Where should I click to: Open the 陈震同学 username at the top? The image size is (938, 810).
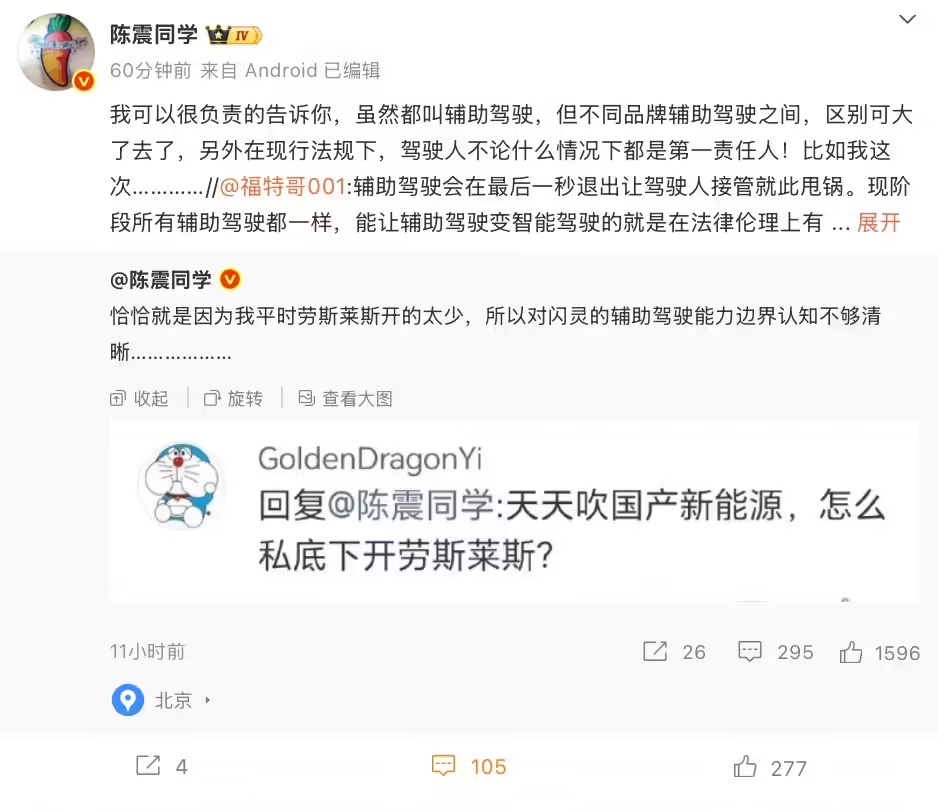[153, 34]
